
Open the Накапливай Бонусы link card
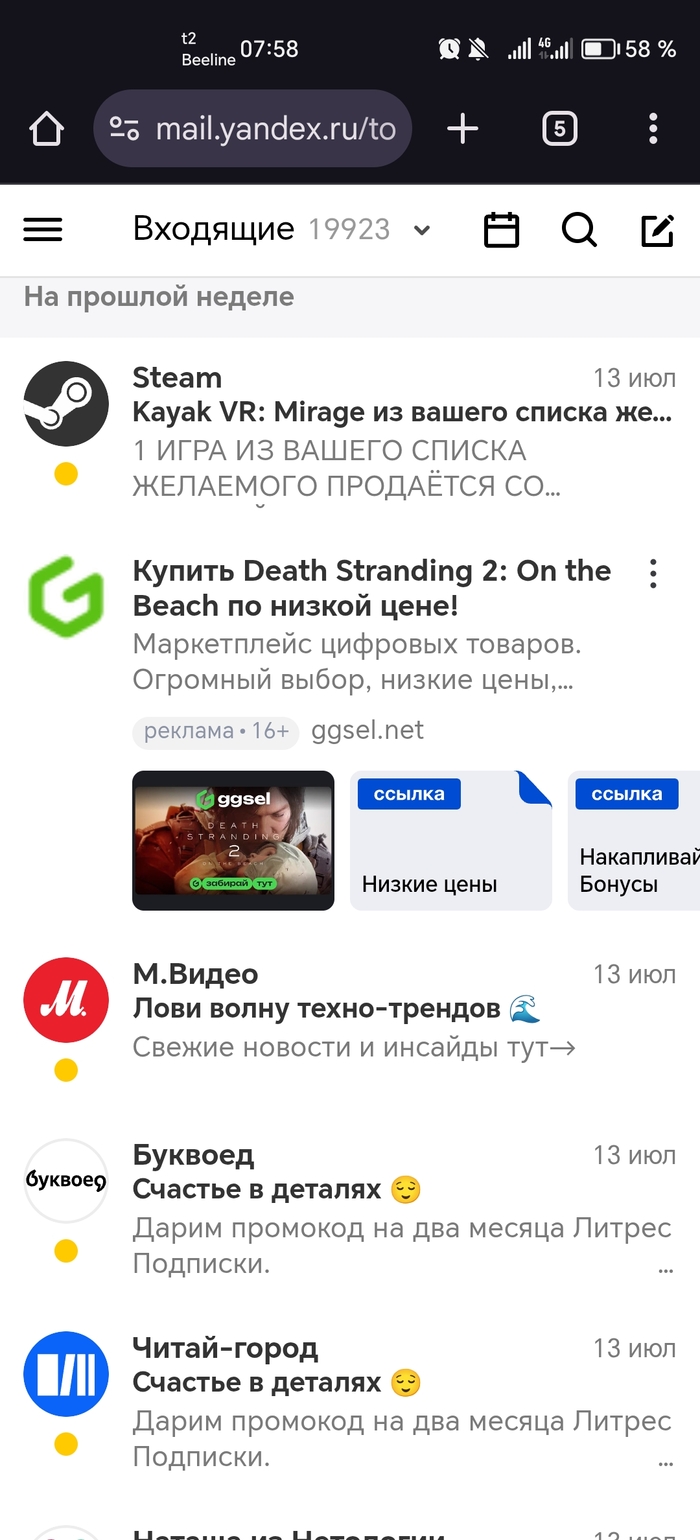pyautogui.click(x=636, y=840)
